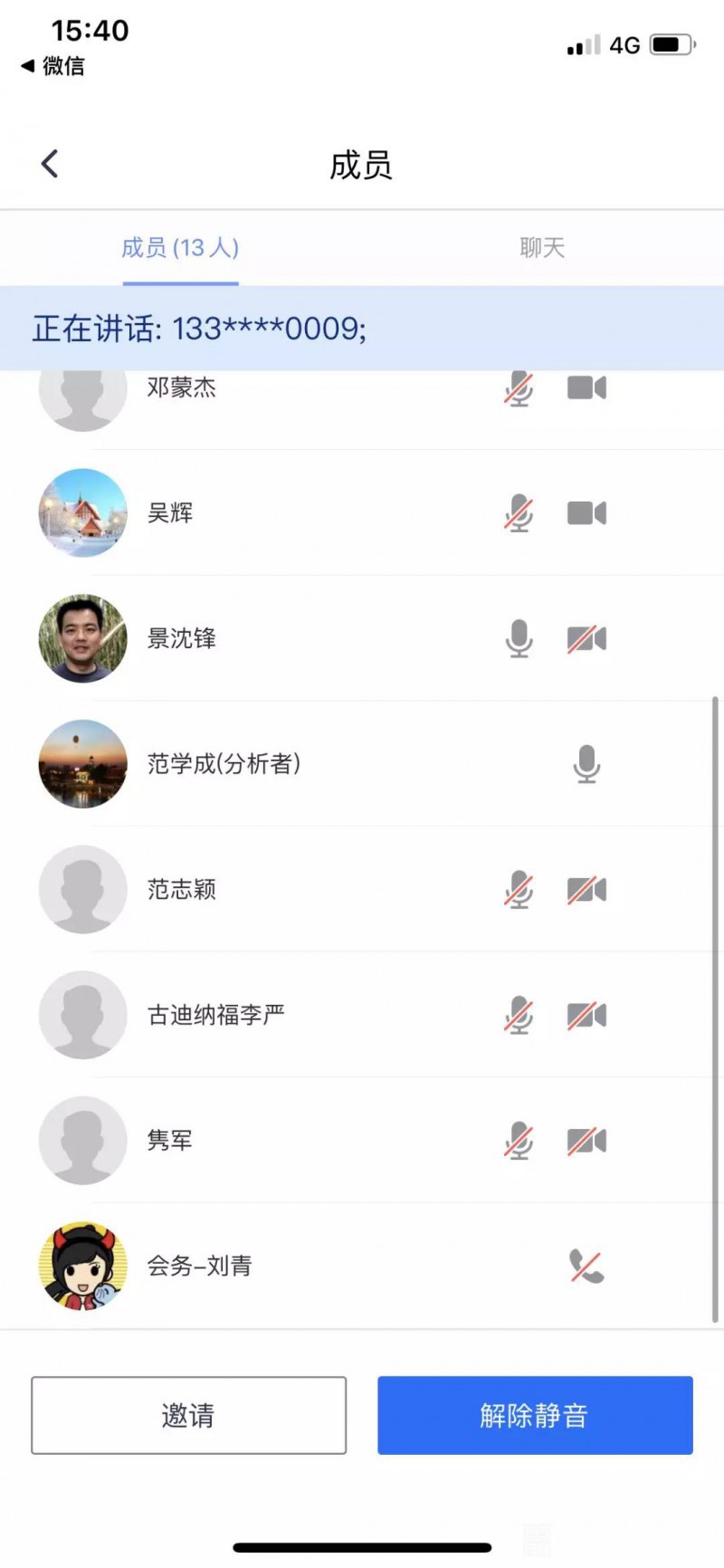The image size is (724, 1568).
Task: Tap 解除静音 to unmute
Action: click(x=535, y=1415)
